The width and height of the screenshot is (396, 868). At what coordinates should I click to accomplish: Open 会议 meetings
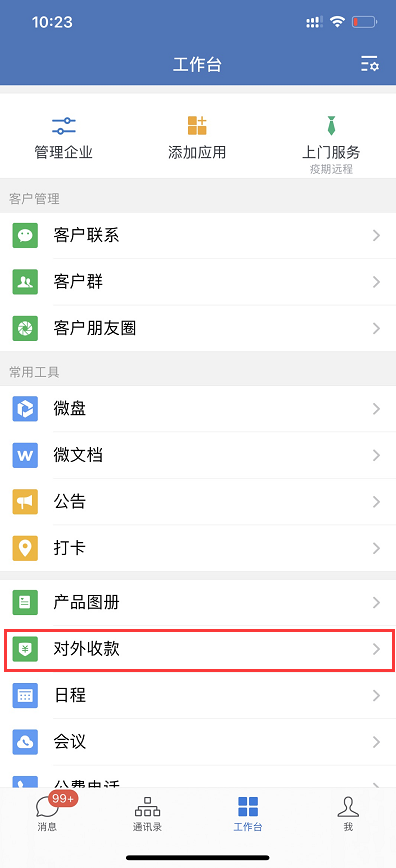pos(198,742)
